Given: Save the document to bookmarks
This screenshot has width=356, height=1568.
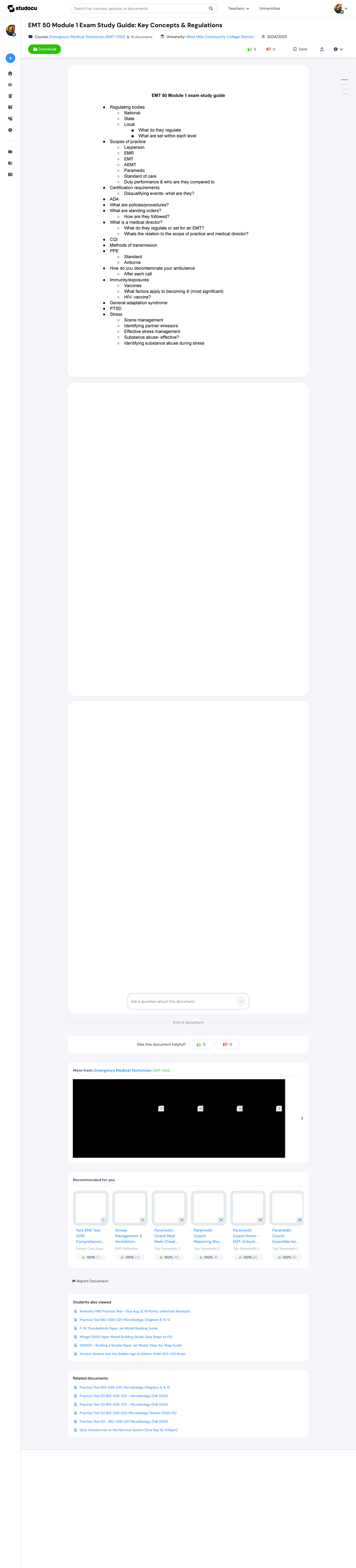Looking at the screenshot, I should pos(300,49).
